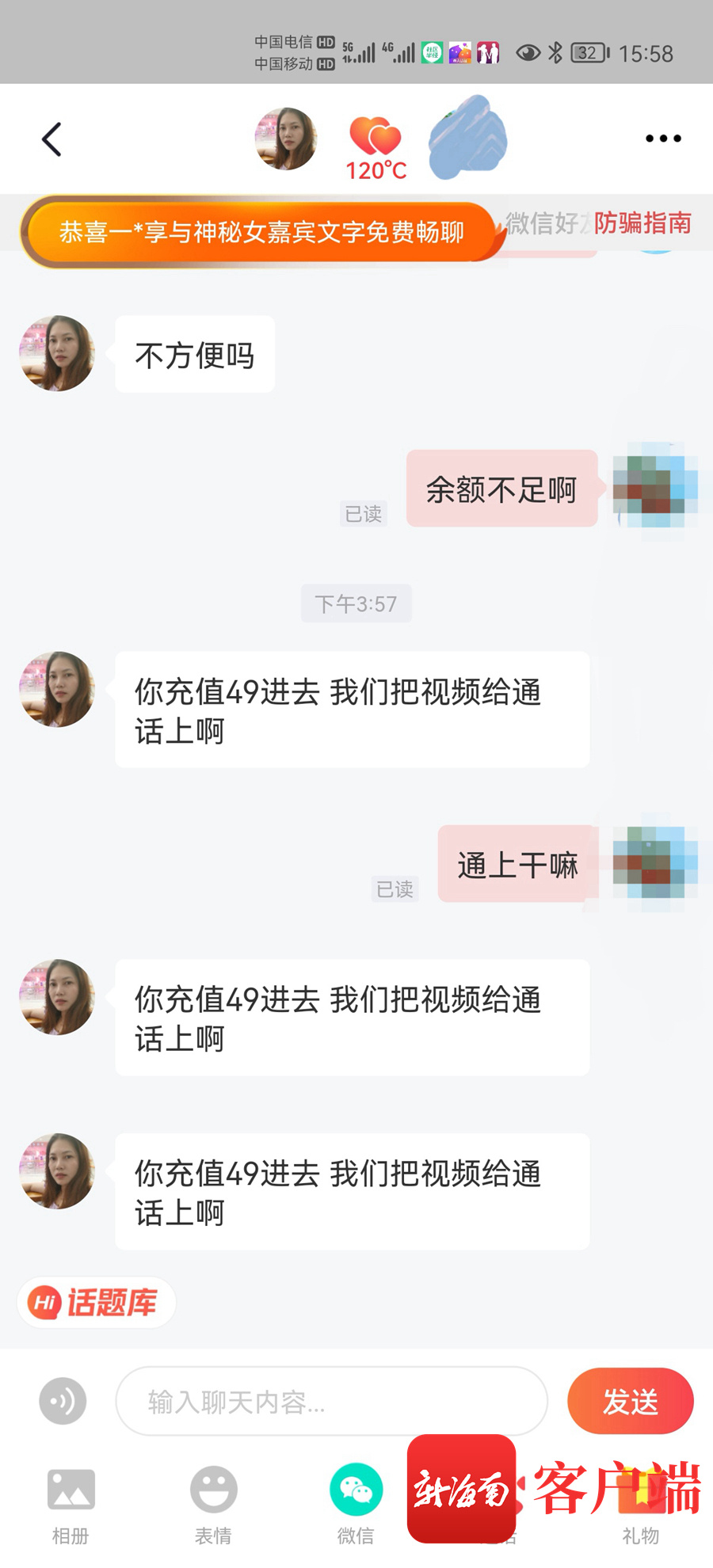Activate the voice message icon beside input
Screen dimensions: 713x1568
point(62,1400)
